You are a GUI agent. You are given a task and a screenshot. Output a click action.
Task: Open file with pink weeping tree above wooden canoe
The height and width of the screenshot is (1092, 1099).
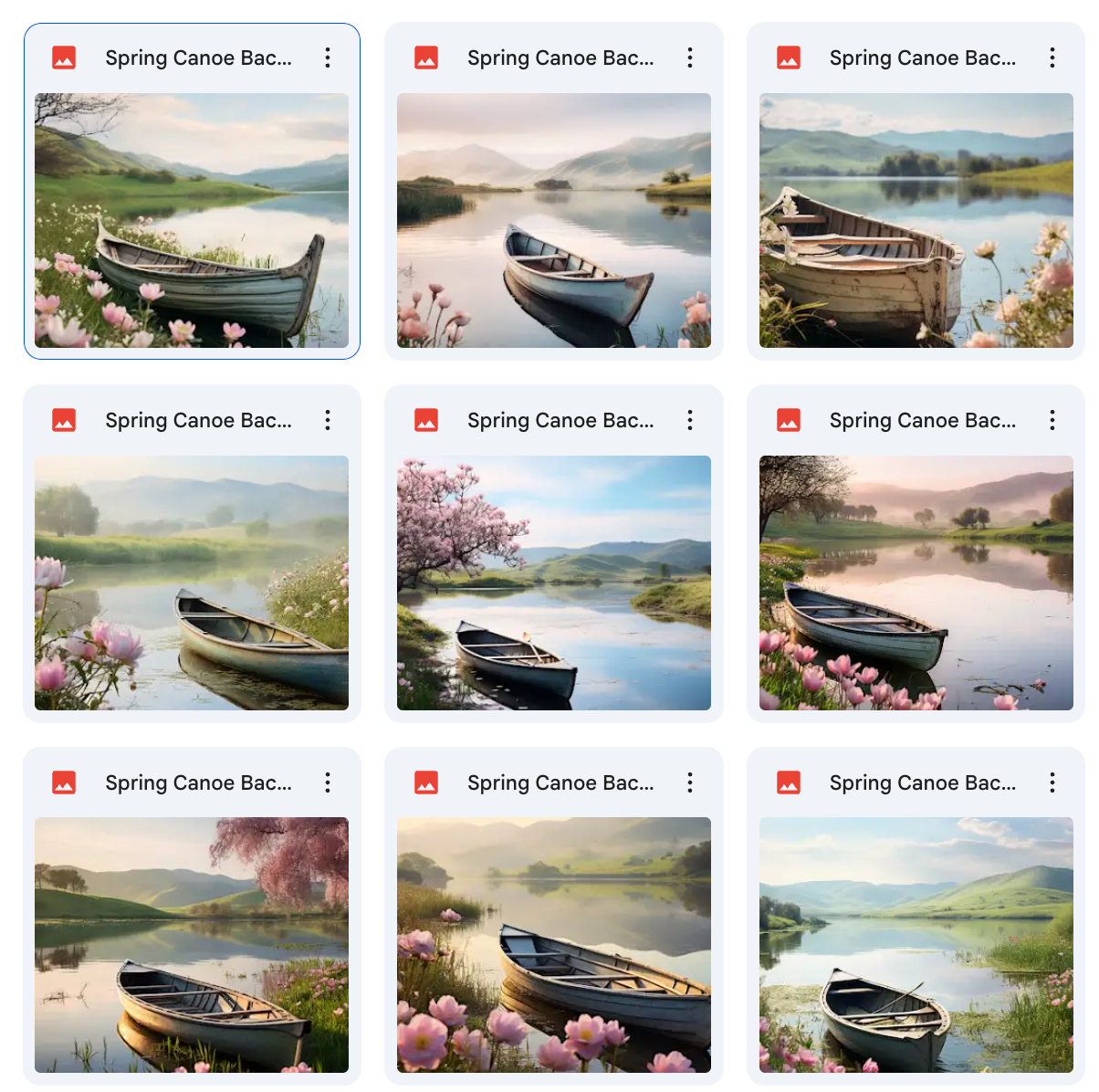(192, 944)
